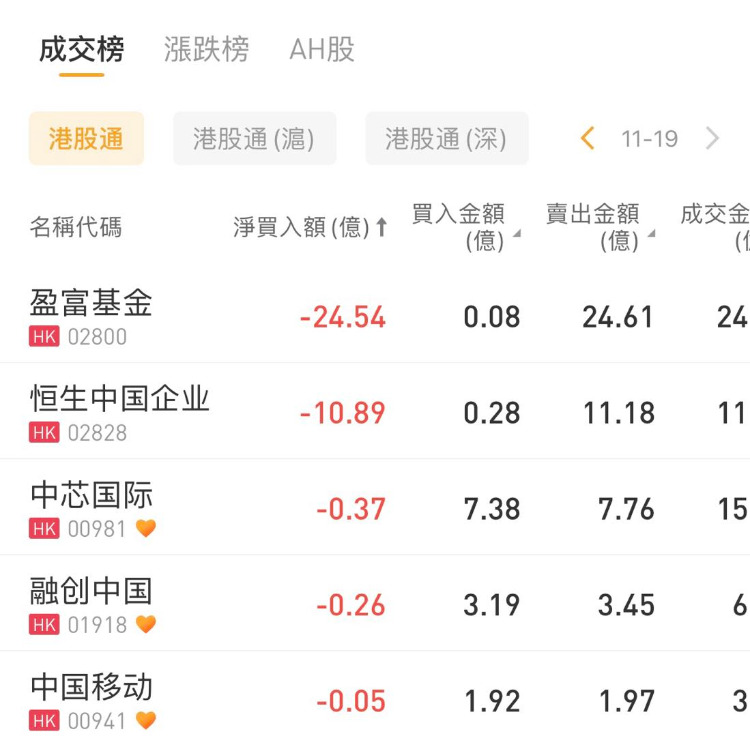This screenshot has width=750, height=736.
Task: Filter by 港股通 (滬)
Action: (254, 139)
